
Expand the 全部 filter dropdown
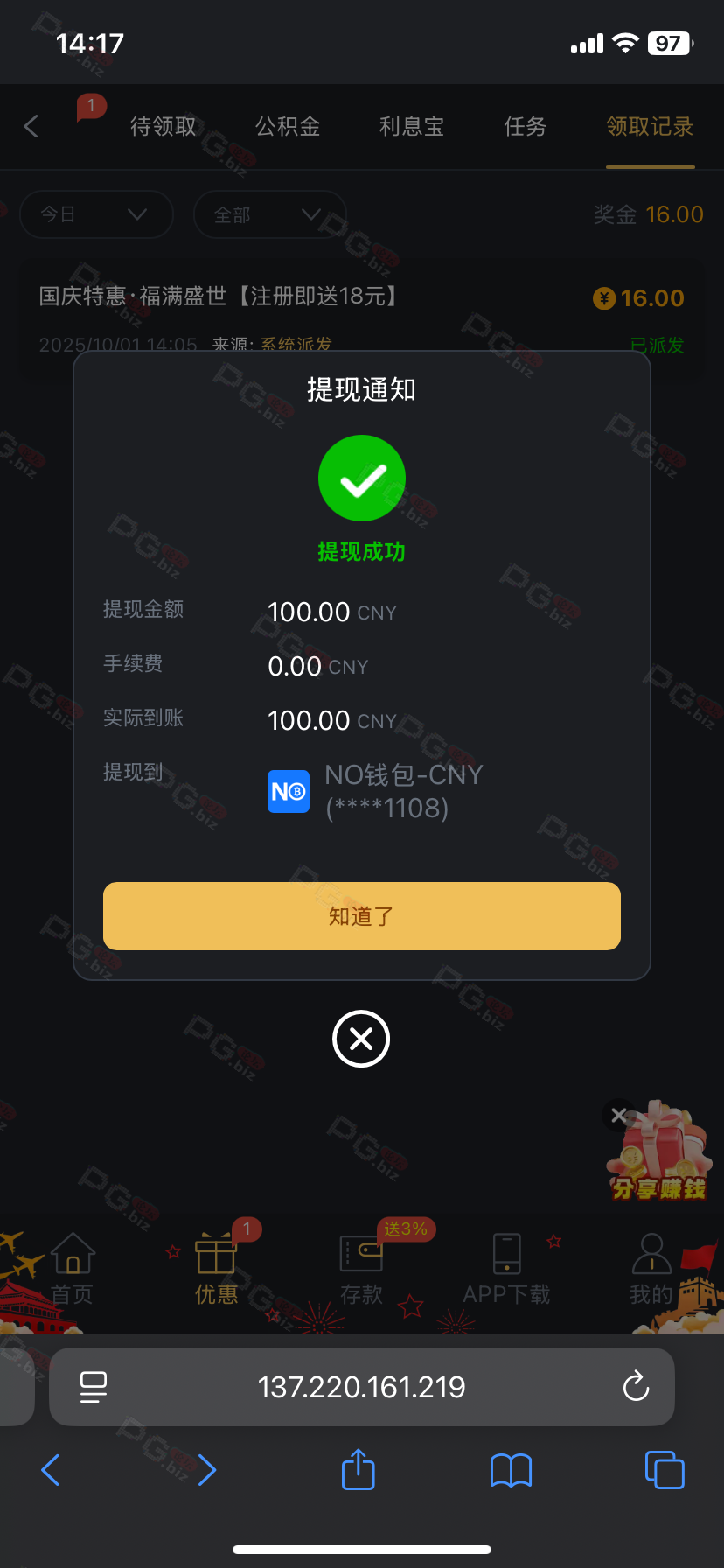click(268, 214)
